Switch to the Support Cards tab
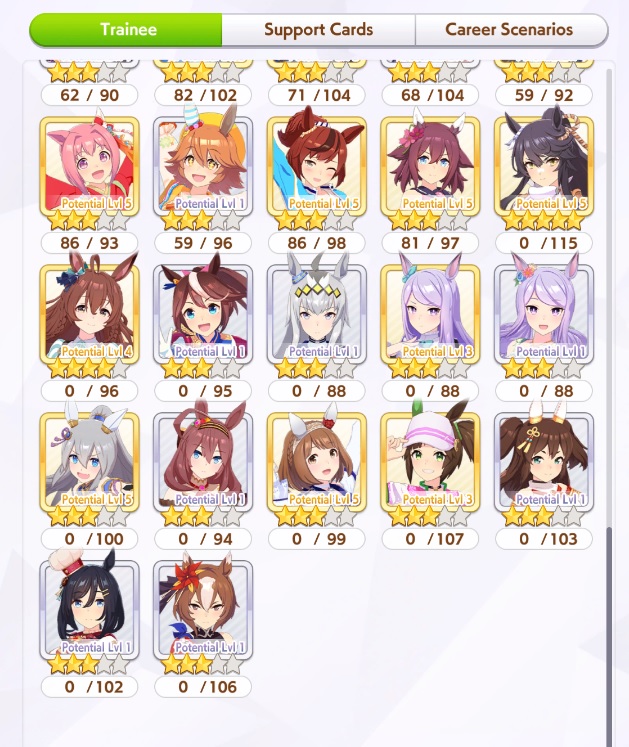This screenshot has width=629, height=747. (318, 30)
